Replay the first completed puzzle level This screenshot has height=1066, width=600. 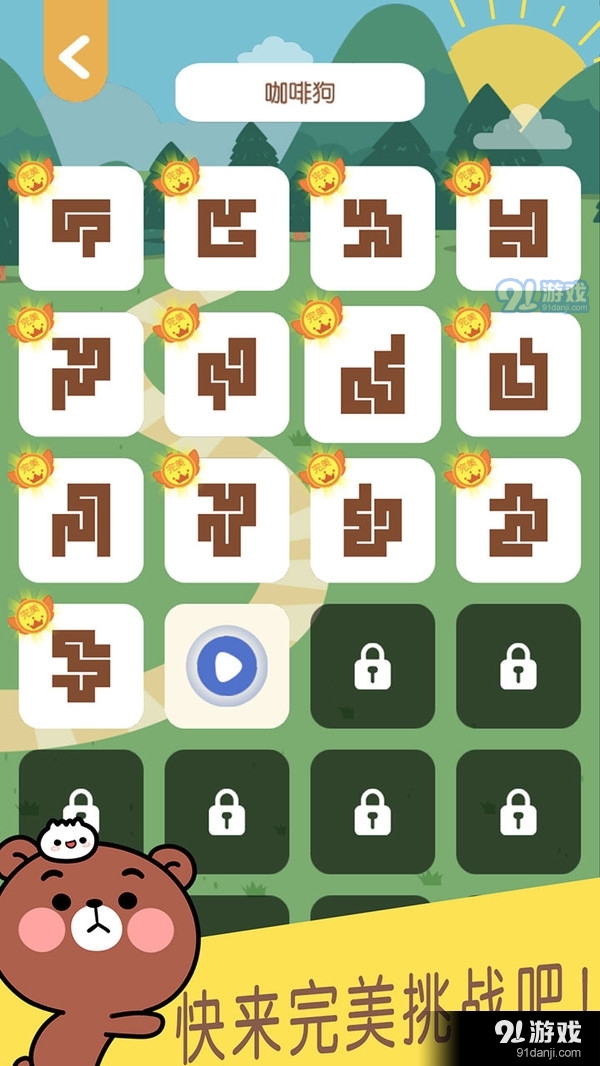pyautogui.click(x=81, y=229)
